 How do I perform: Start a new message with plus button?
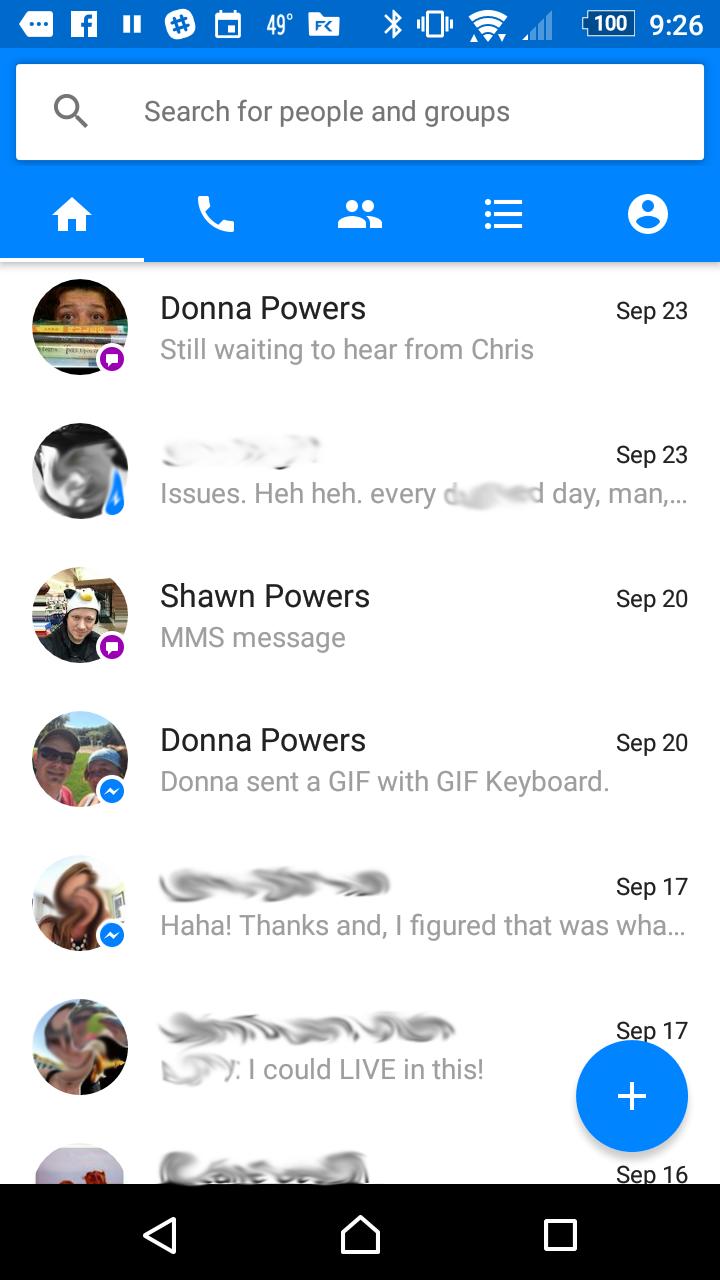(x=631, y=1096)
